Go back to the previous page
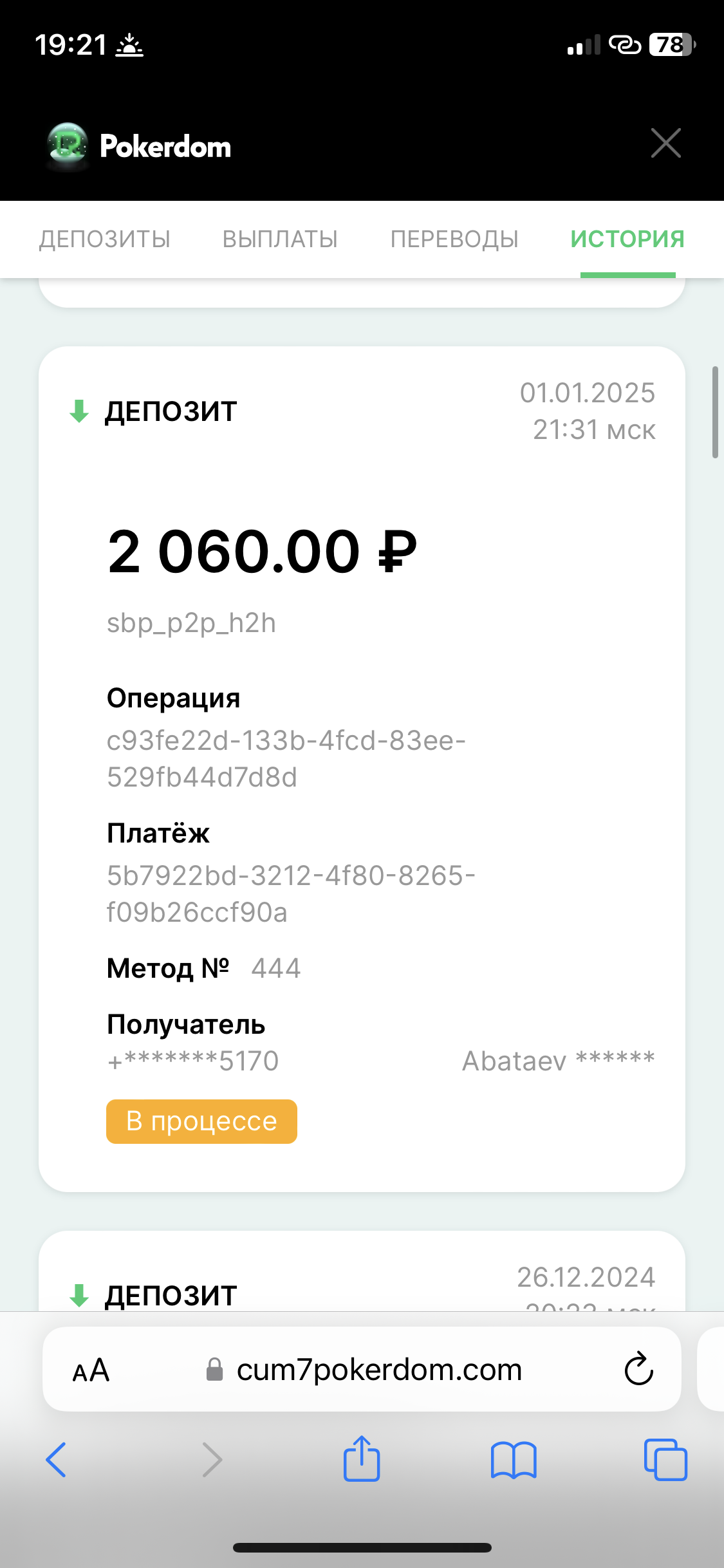 pos(57,1459)
